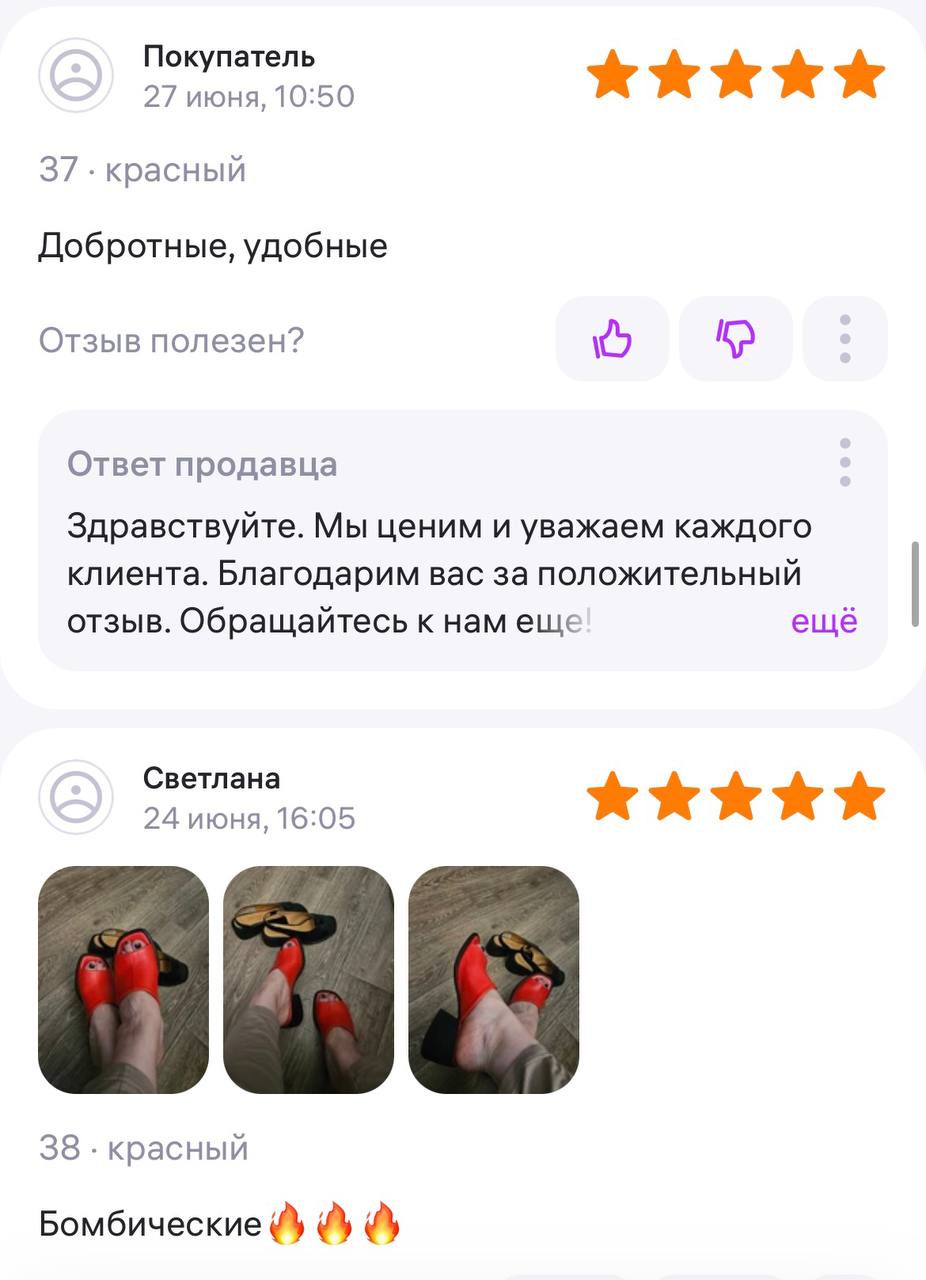Screen dimensions: 926x1280
Task: Open more options for Покупатель's review
Action: click(845, 340)
